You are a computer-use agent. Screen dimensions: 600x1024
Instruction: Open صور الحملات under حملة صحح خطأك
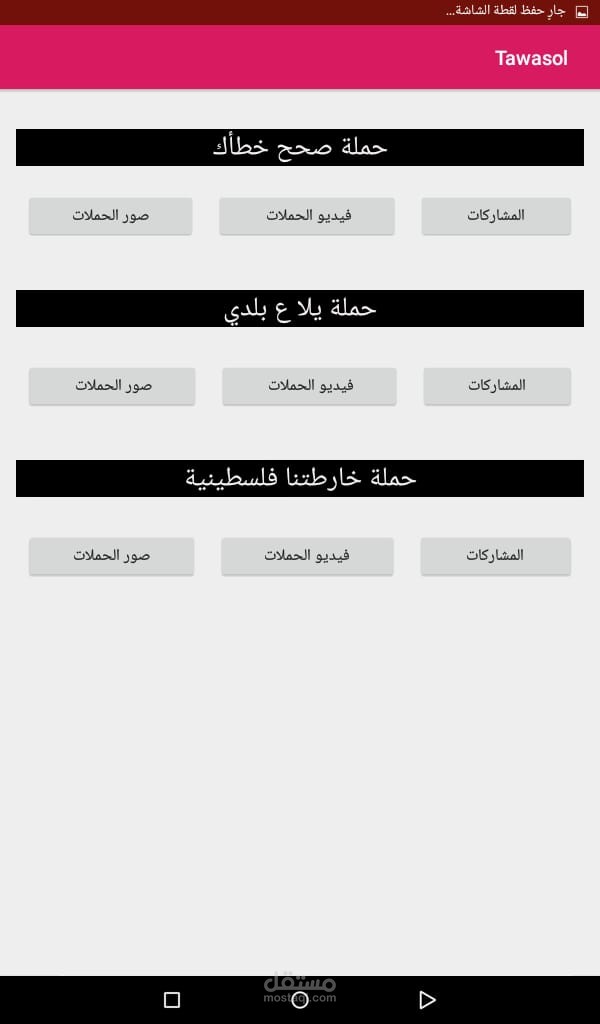pyautogui.click(x=110, y=216)
